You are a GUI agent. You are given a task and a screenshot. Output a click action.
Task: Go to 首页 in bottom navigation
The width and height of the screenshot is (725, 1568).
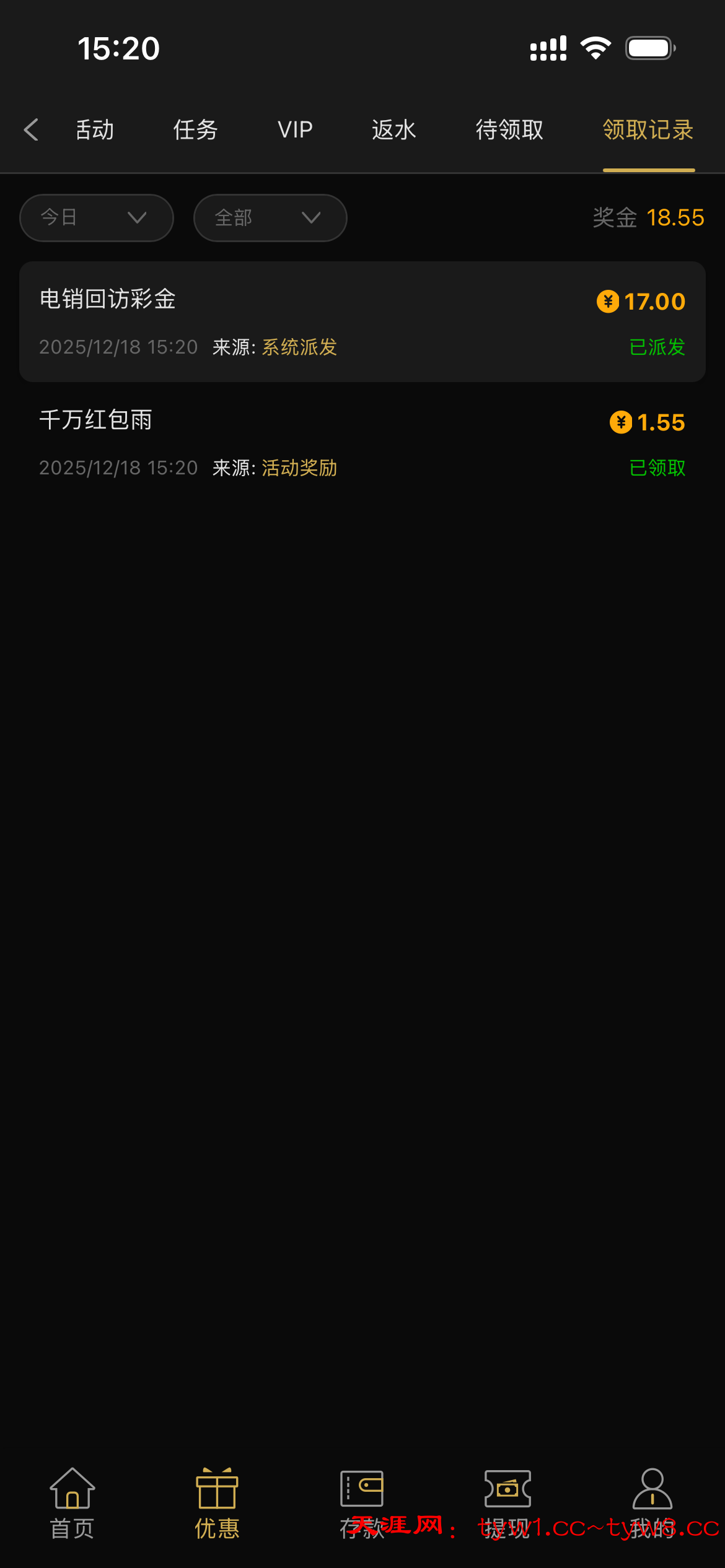tap(72, 1502)
